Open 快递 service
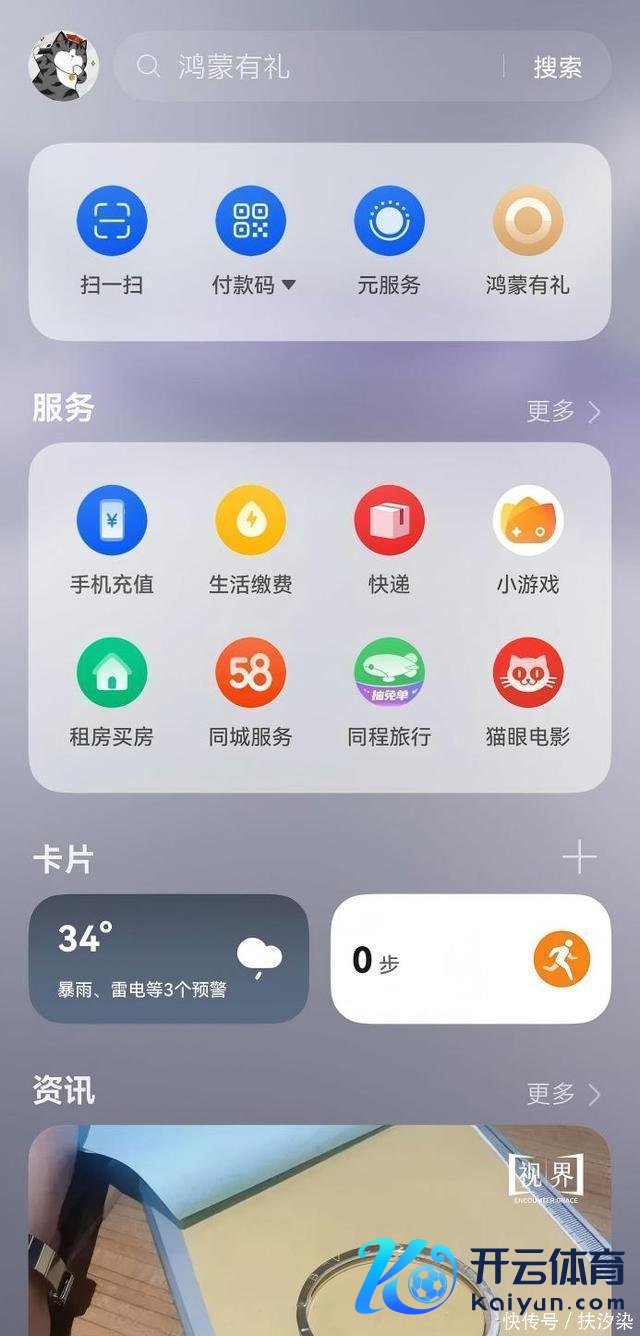640x1336 pixels. [389, 521]
